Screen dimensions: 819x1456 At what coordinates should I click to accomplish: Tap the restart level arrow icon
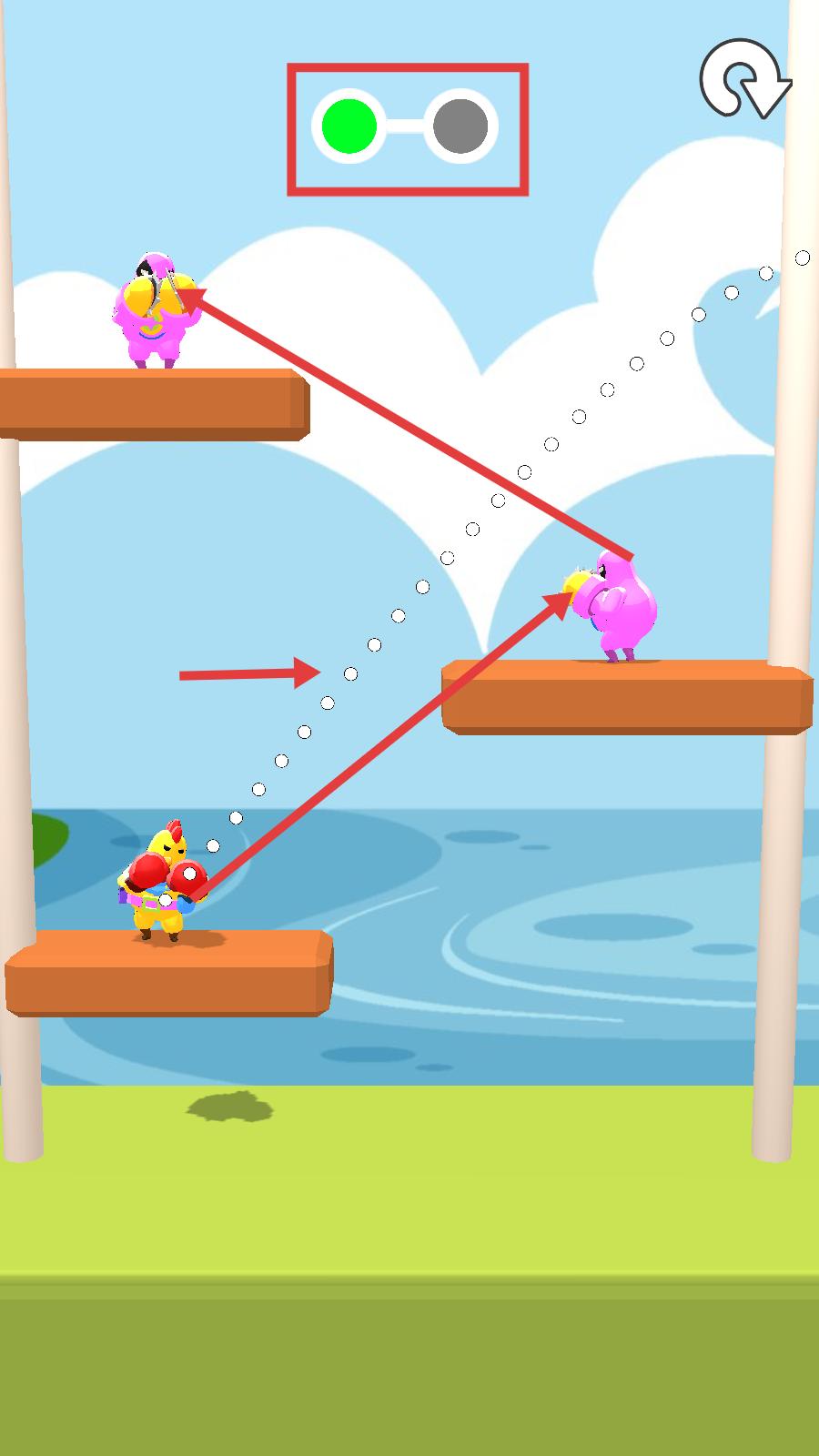pyautogui.click(x=743, y=79)
